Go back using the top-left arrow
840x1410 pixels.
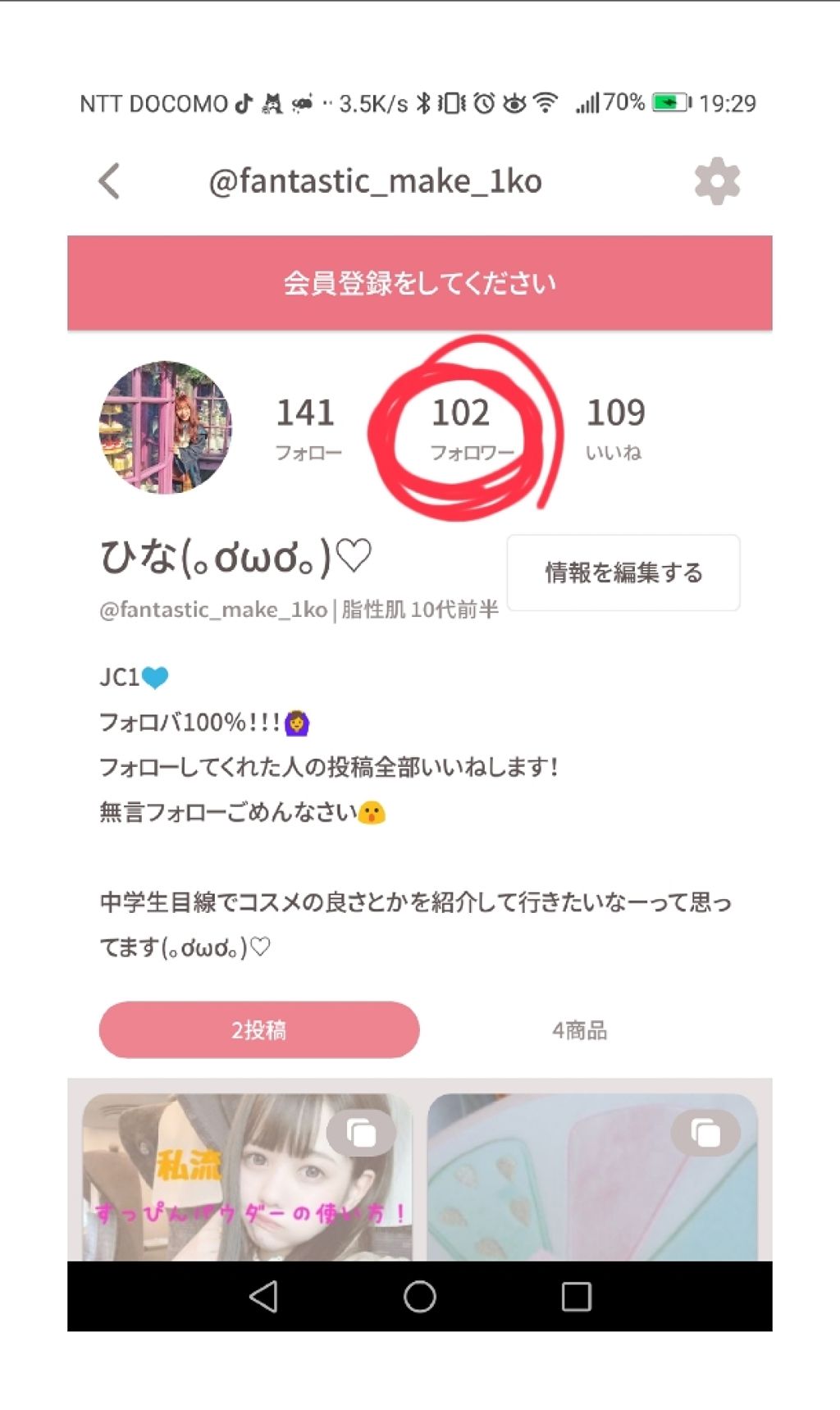point(110,181)
